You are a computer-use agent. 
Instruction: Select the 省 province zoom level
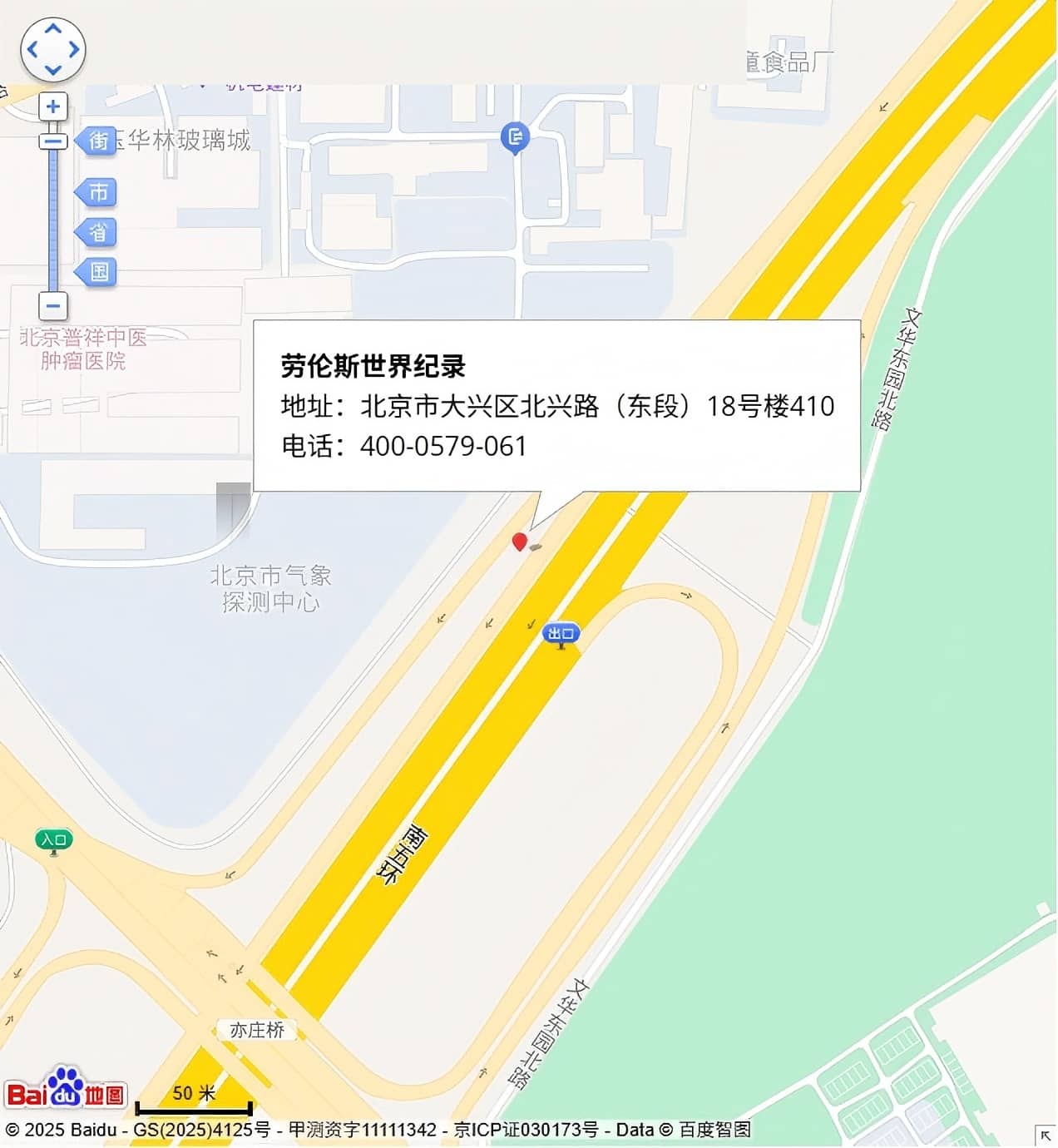tap(96, 232)
